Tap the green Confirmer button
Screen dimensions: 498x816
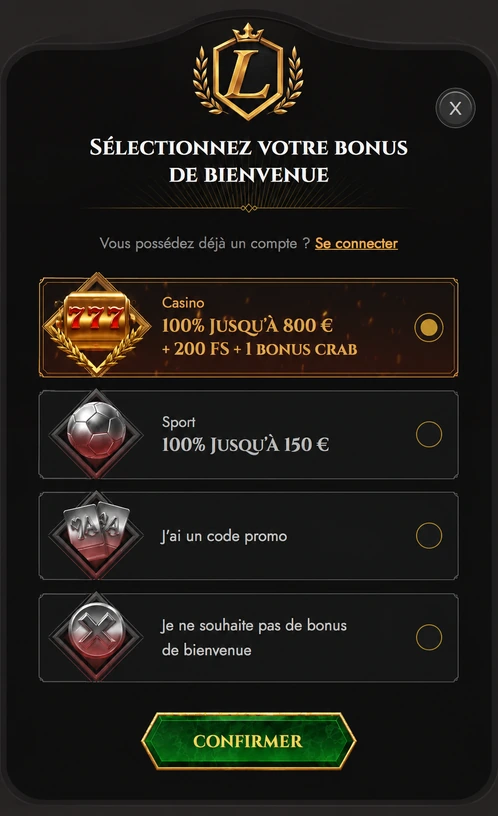249,741
